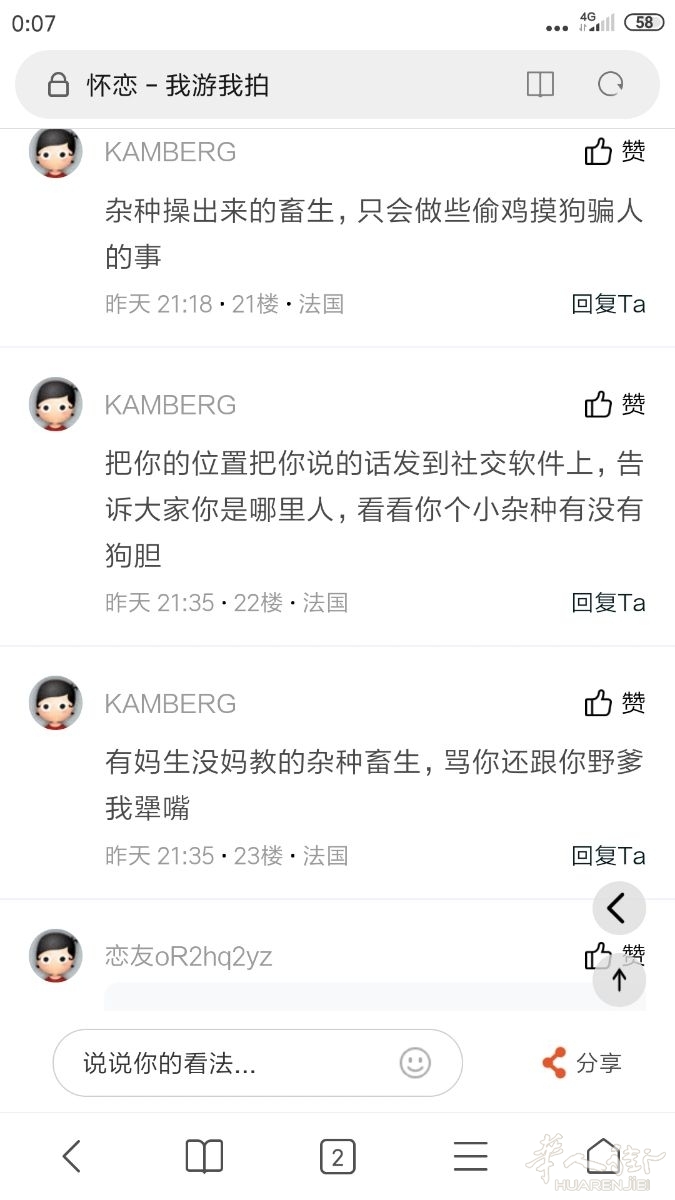Reply to the 22楼 comment
The image size is (675, 1200).
608,603
